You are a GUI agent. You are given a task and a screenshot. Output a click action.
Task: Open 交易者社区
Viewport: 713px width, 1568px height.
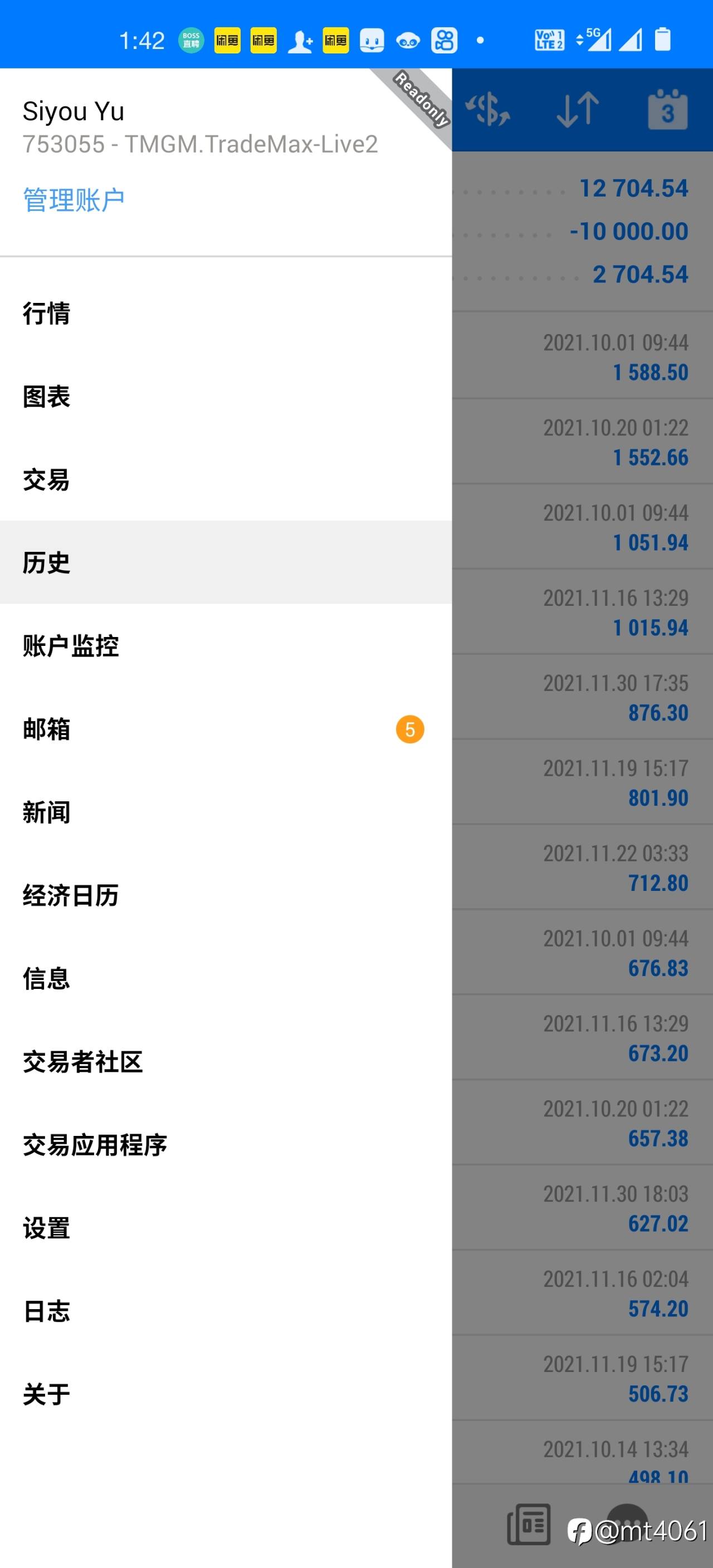(226, 1061)
